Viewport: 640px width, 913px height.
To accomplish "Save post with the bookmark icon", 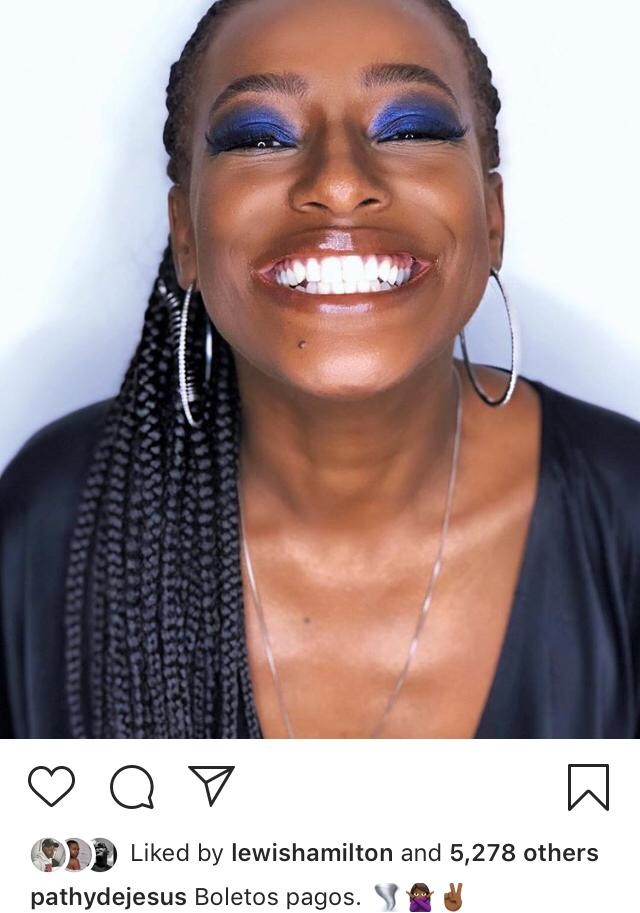I will (x=588, y=787).
